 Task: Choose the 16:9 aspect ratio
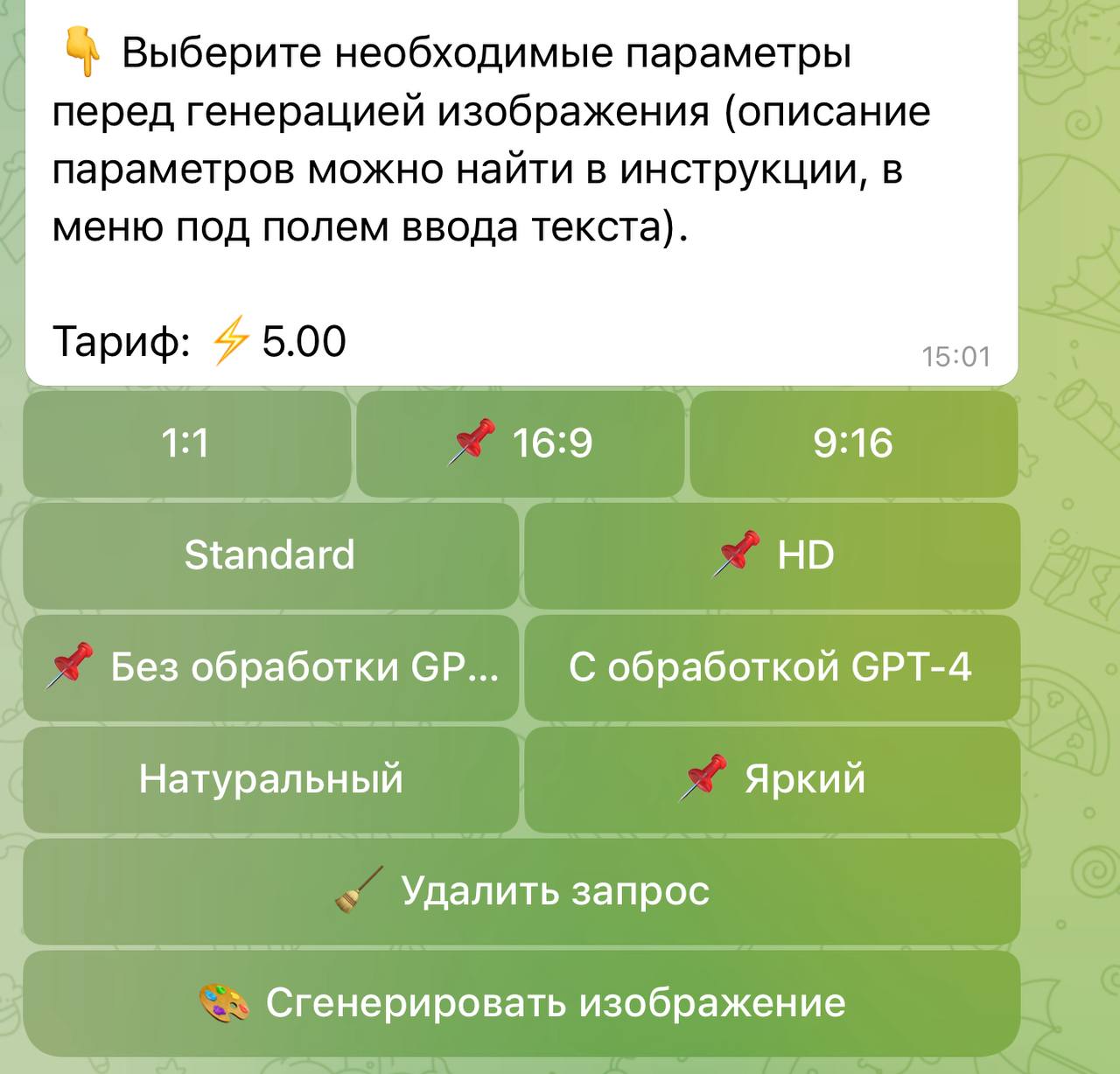tap(520, 443)
